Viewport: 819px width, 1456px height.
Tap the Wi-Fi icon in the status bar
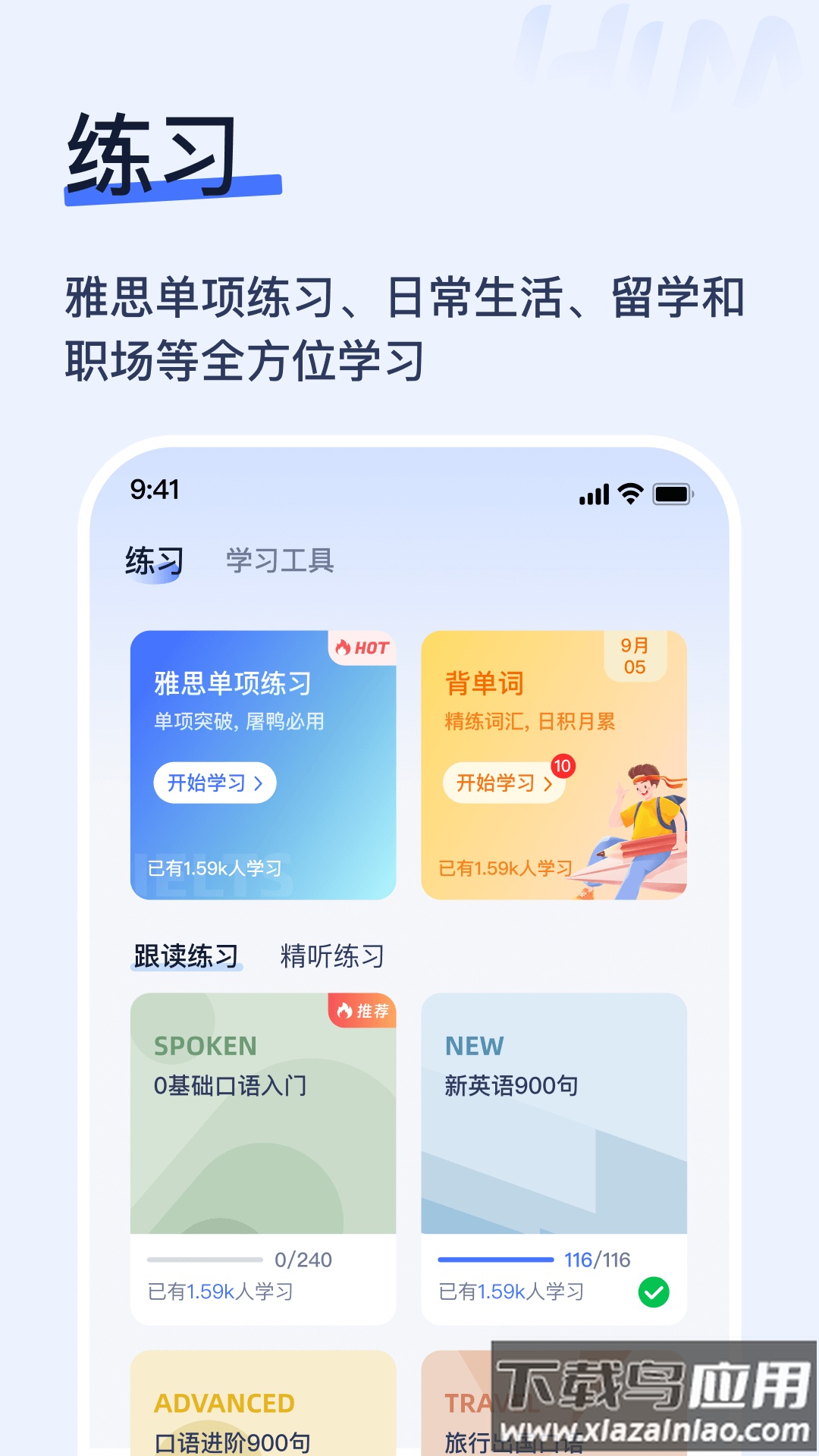[x=630, y=493]
